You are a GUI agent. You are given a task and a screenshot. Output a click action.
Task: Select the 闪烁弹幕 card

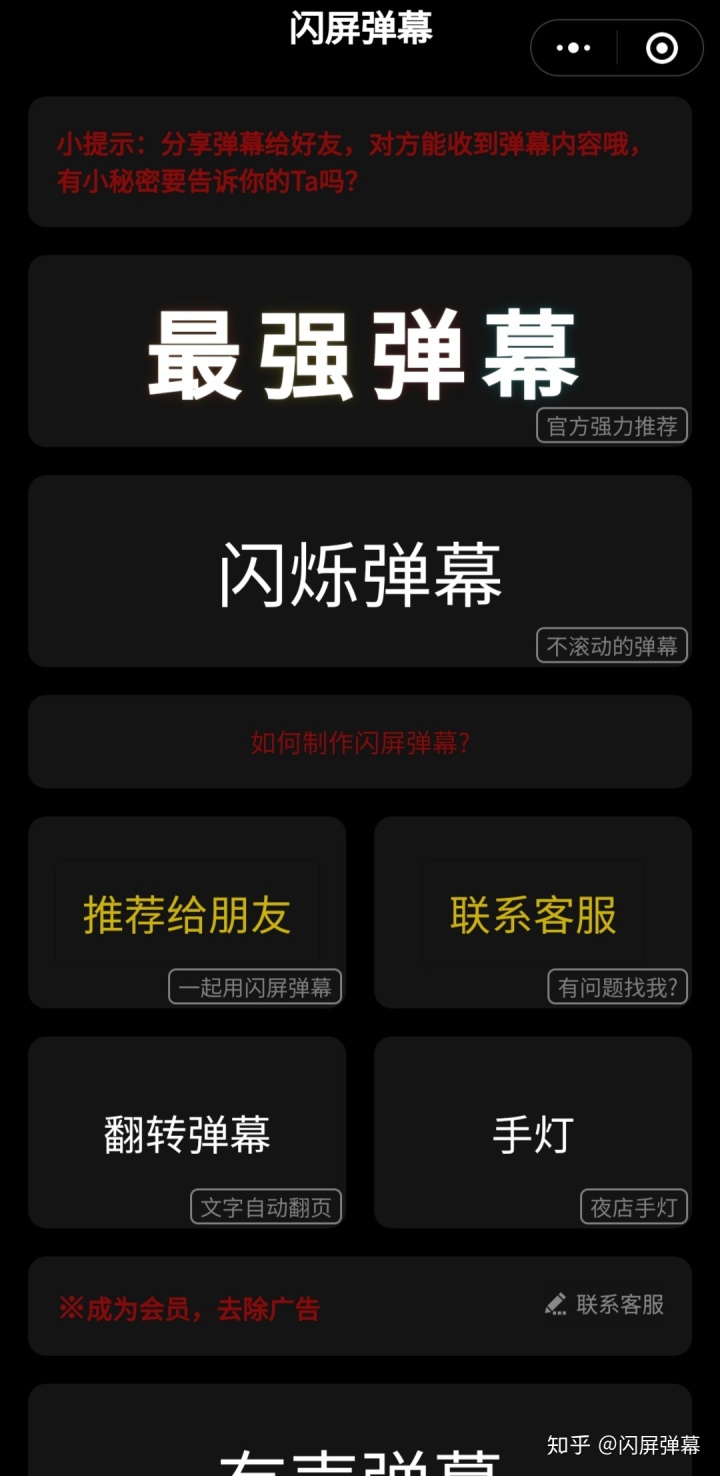[x=360, y=572]
